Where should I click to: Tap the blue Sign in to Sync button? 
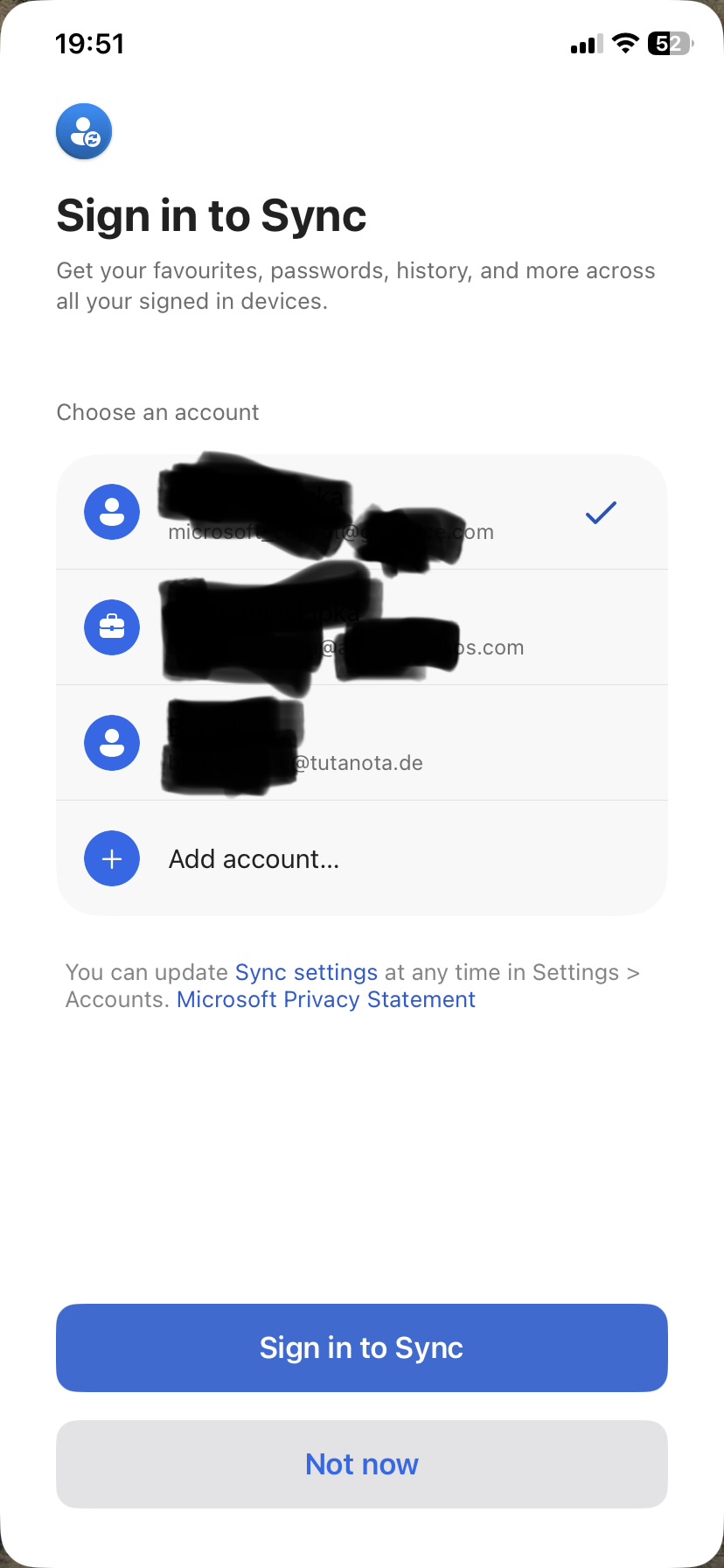361,1347
